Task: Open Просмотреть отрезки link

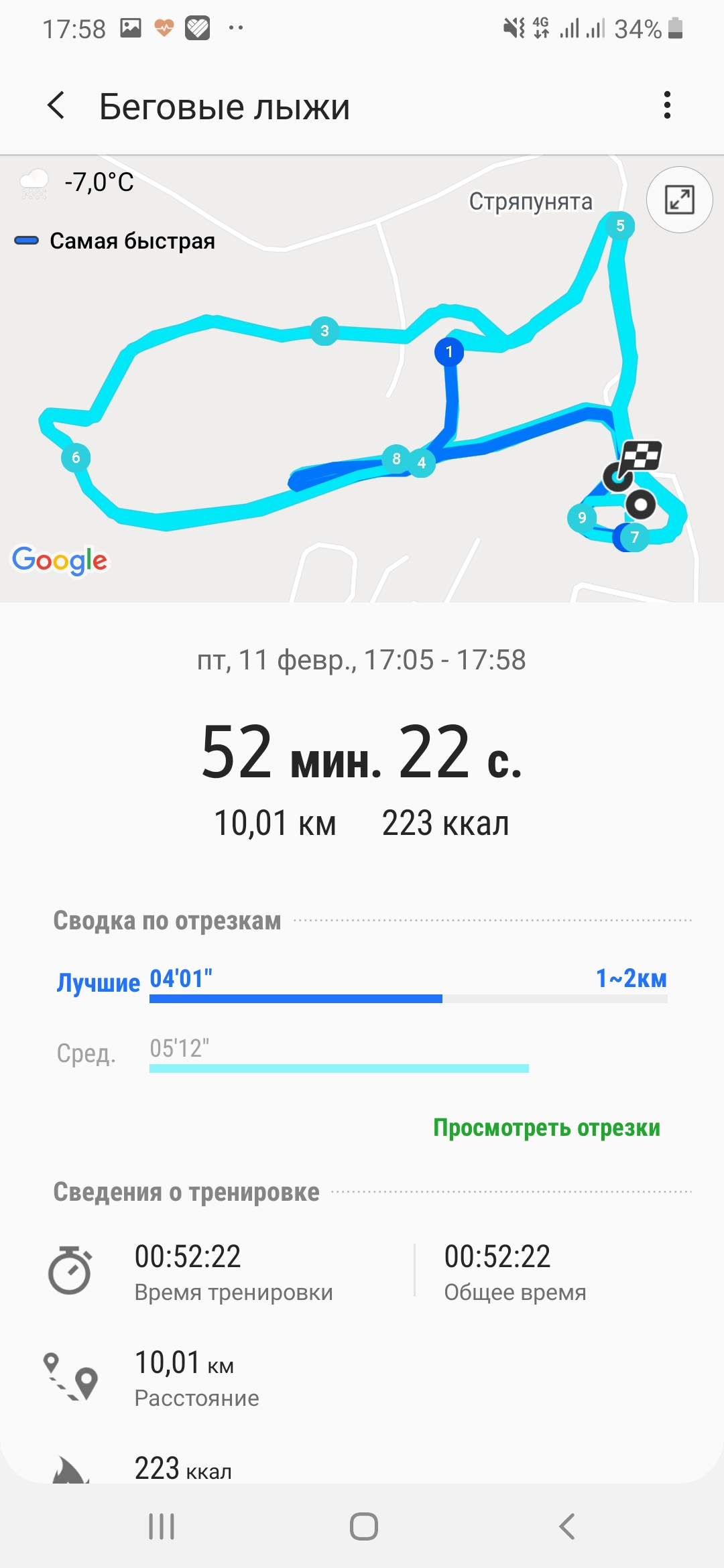Action: (546, 1128)
